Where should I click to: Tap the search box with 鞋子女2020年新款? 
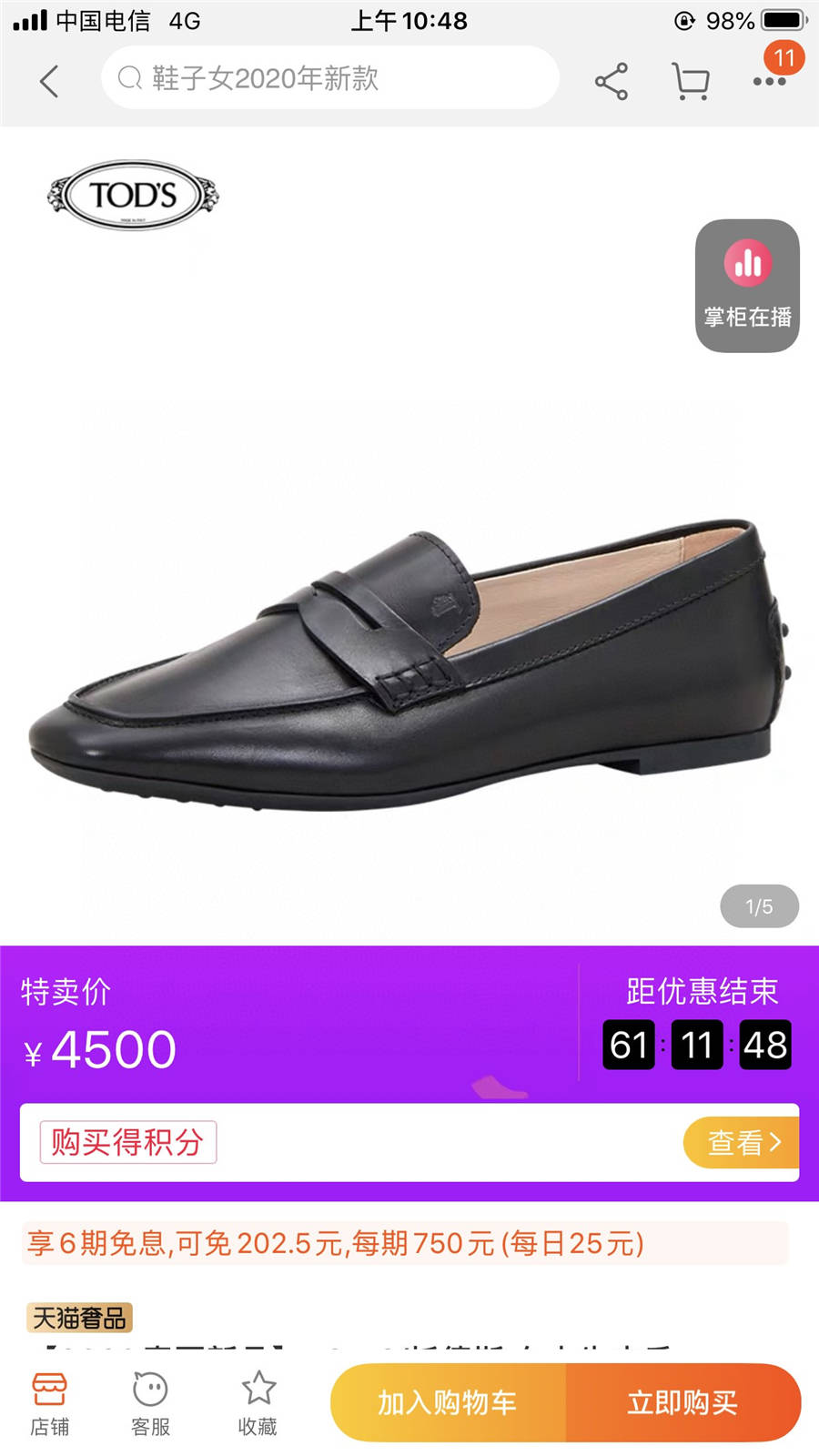(329, 78)
